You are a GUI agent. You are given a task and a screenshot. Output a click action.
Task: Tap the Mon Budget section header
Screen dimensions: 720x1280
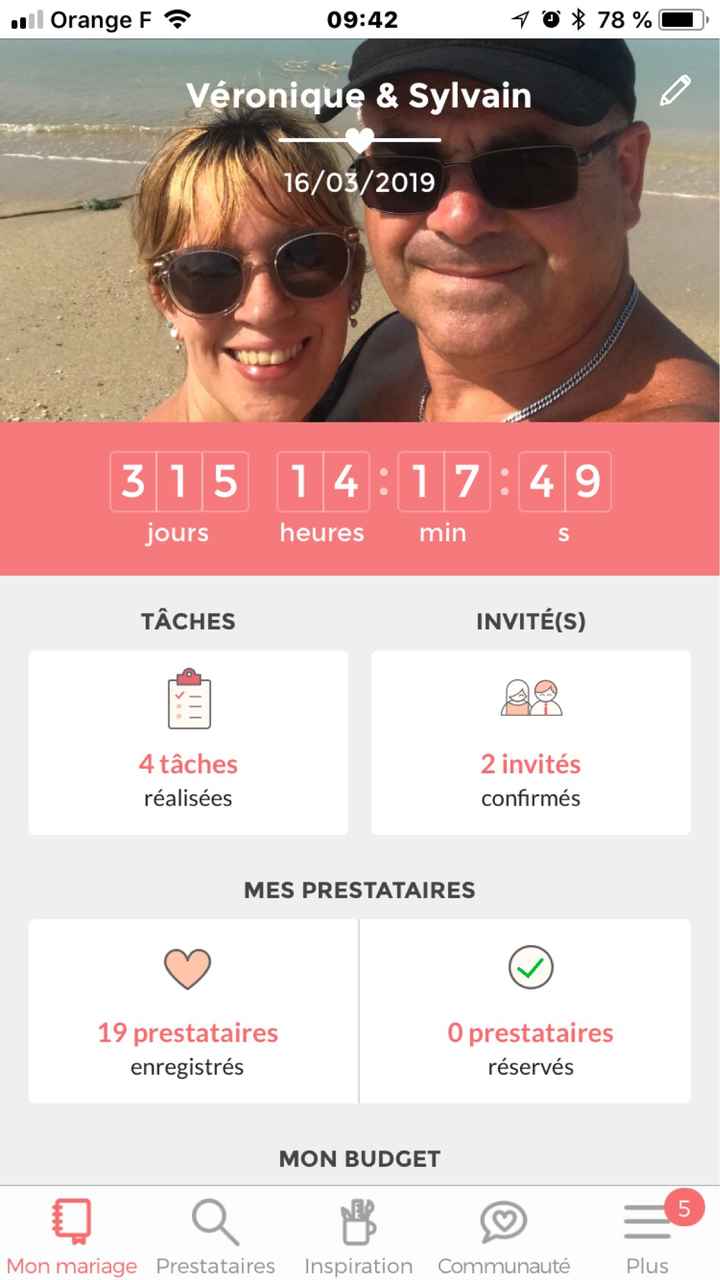(x=358, y=1158)
